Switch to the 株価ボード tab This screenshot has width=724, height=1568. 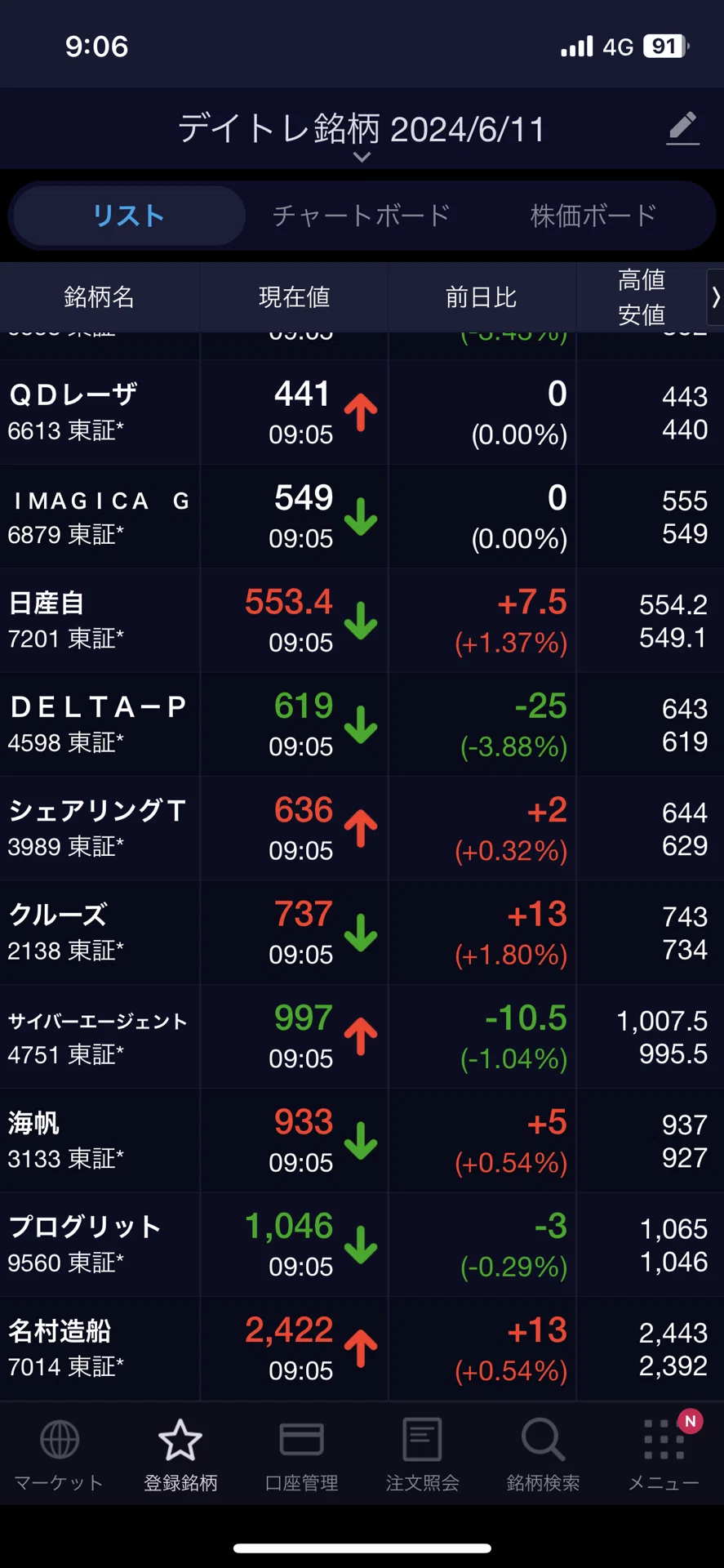(x=593, y=216)
